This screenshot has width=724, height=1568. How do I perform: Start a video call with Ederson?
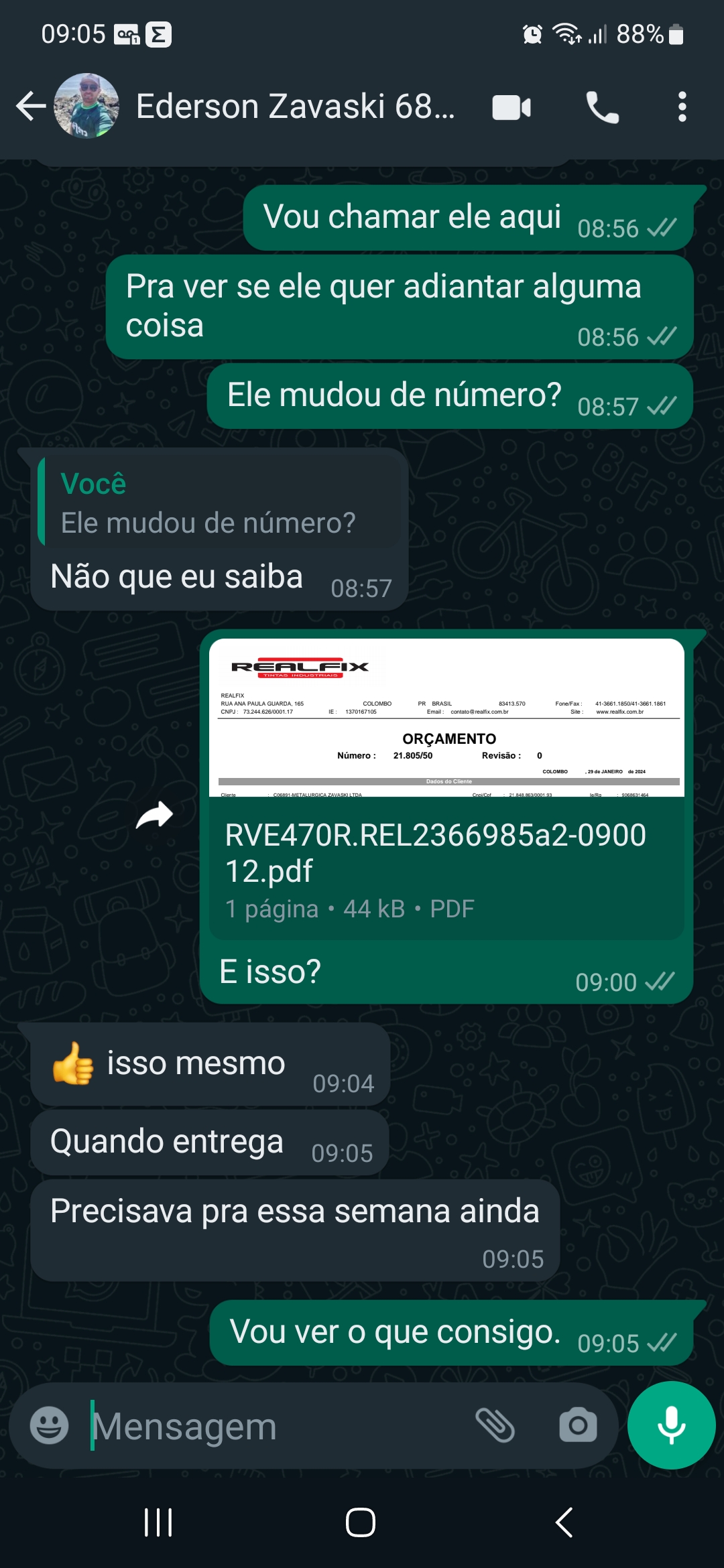click(511, 107)
